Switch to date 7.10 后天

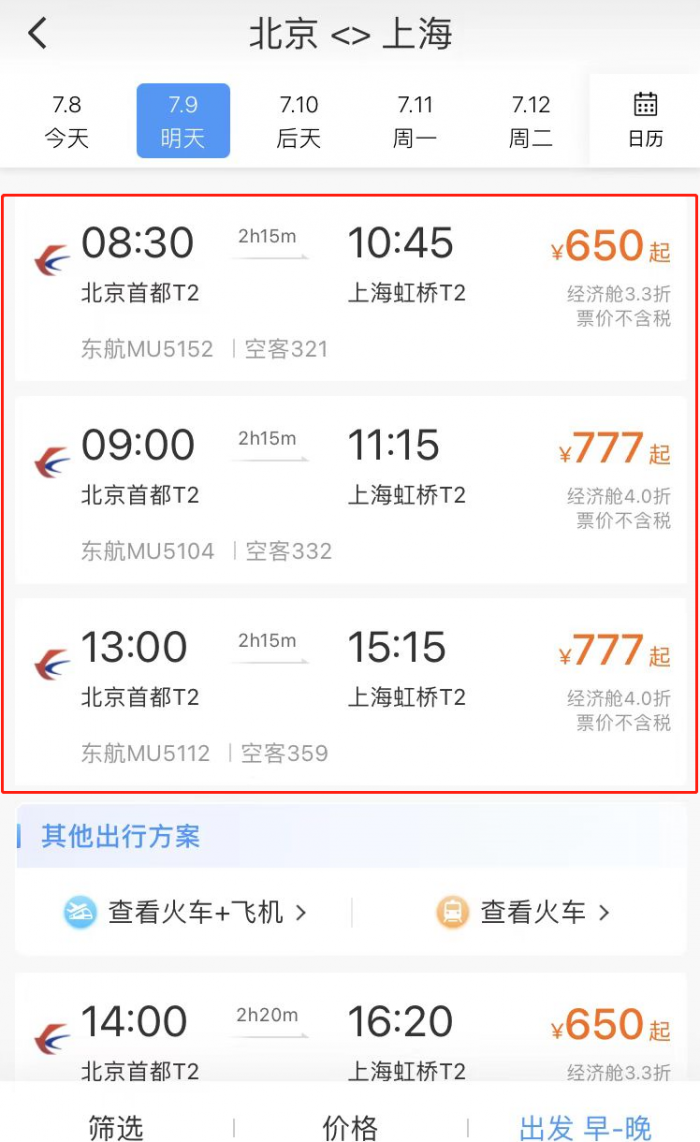(x=298, y=121)
